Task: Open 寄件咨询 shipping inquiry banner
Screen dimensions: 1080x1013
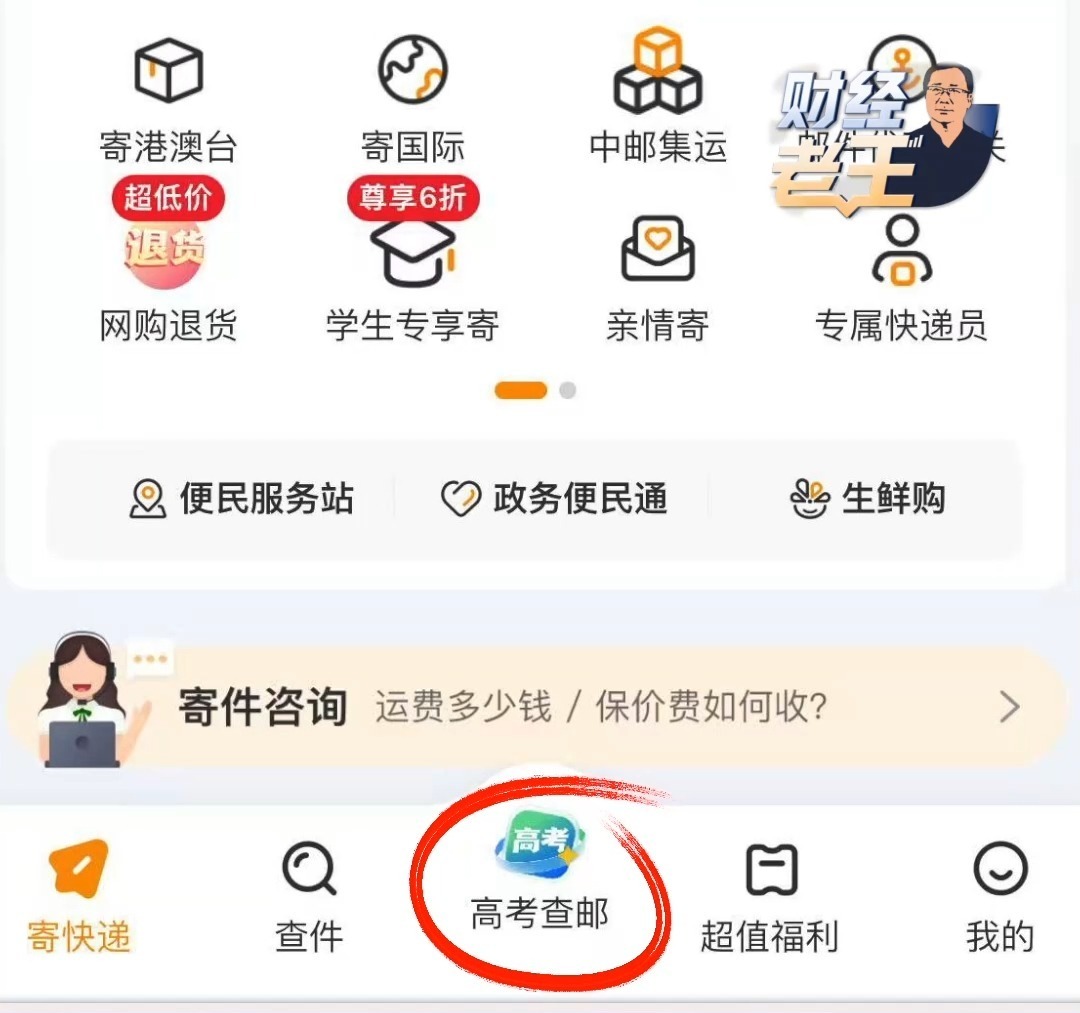Action: click(540, 708)
